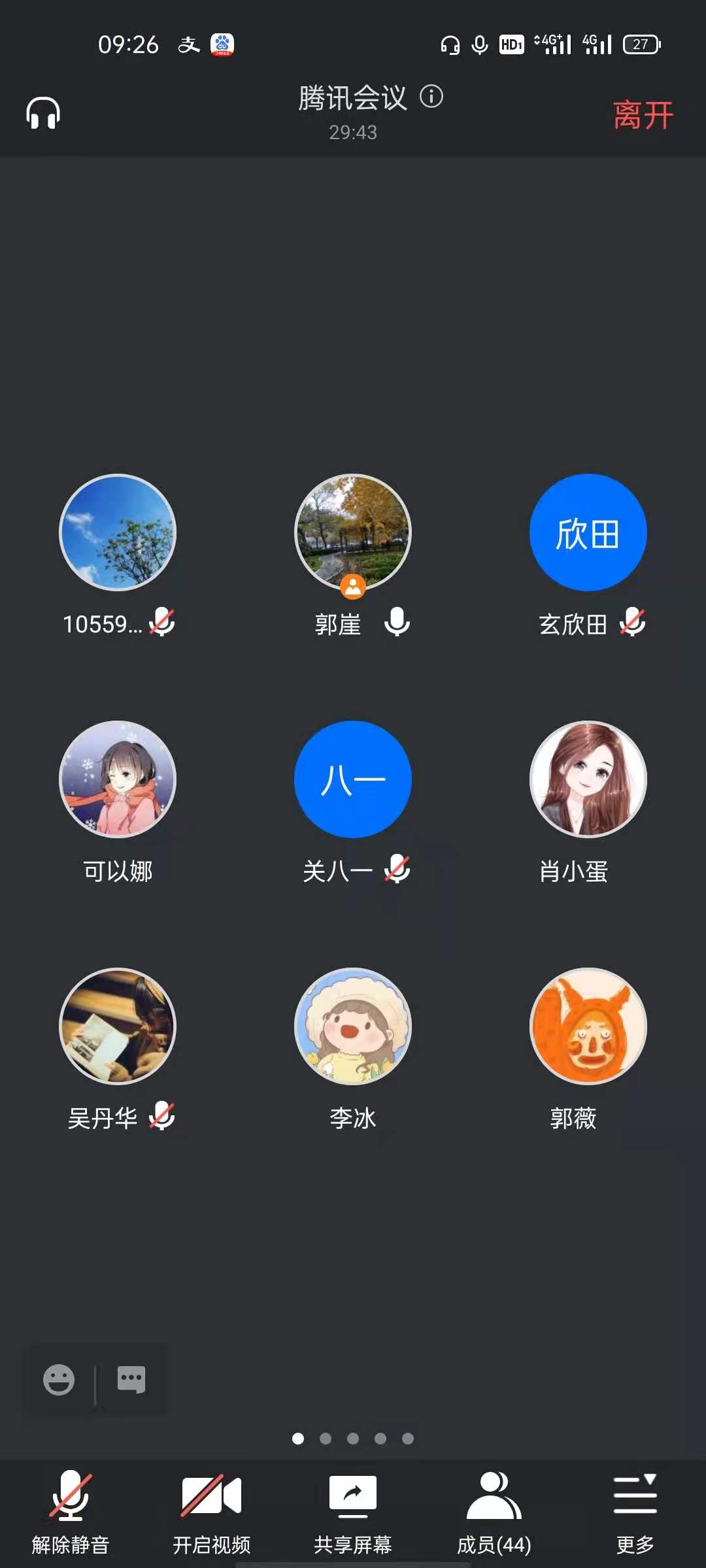Select the participant starting with 10559
706x1568 pixels.
118,532
